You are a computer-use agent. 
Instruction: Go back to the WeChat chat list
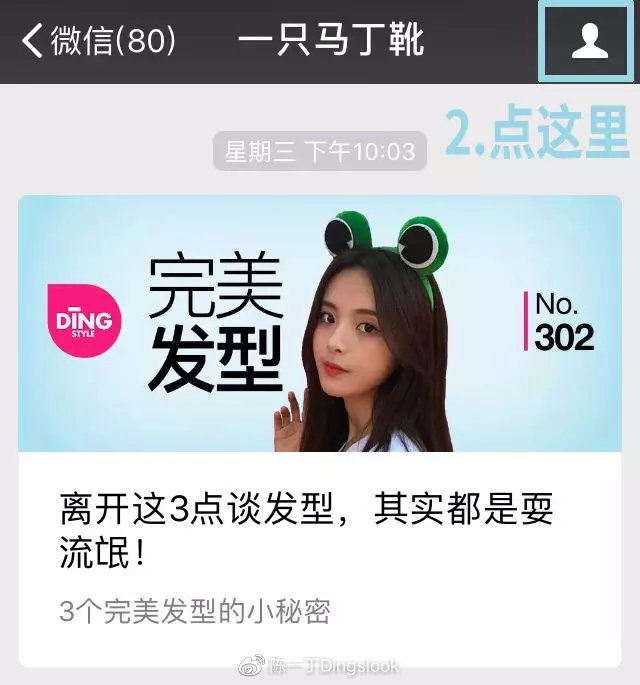[x=98, y=41]
